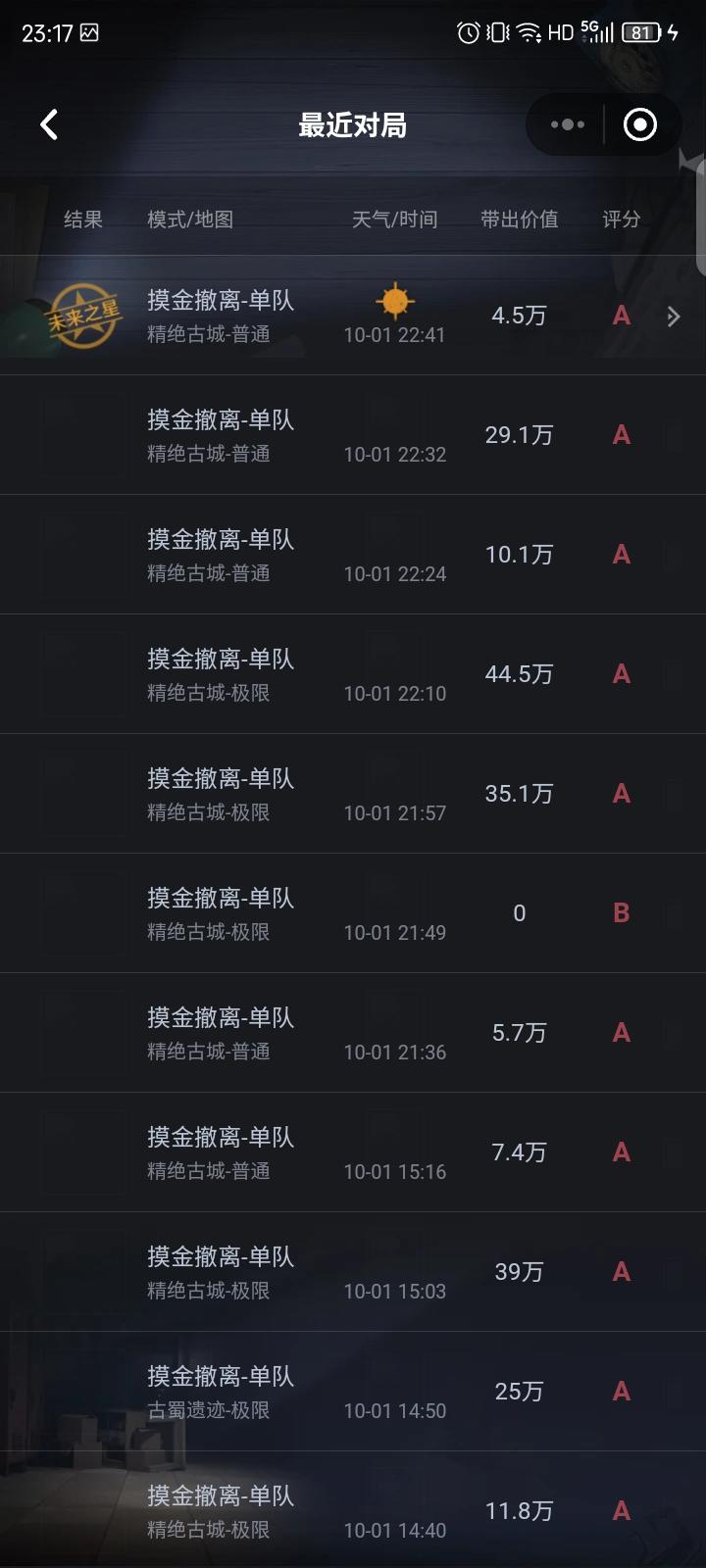
Task: Open the 古蜀遗迹-极限 match at 14:50
Action: click(x=353, y=1392)
